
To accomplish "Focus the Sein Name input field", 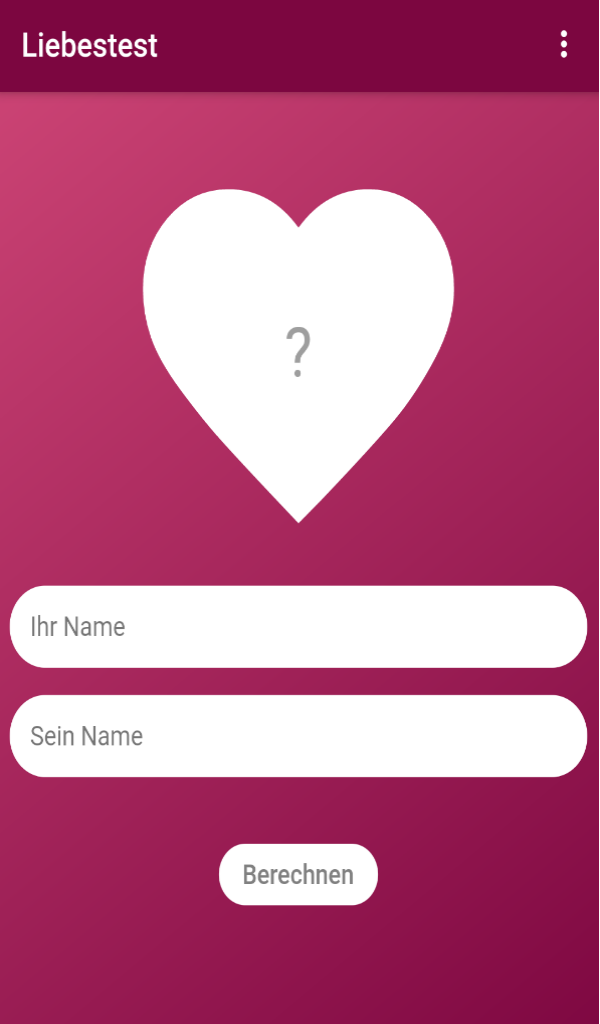I will 298,736.
